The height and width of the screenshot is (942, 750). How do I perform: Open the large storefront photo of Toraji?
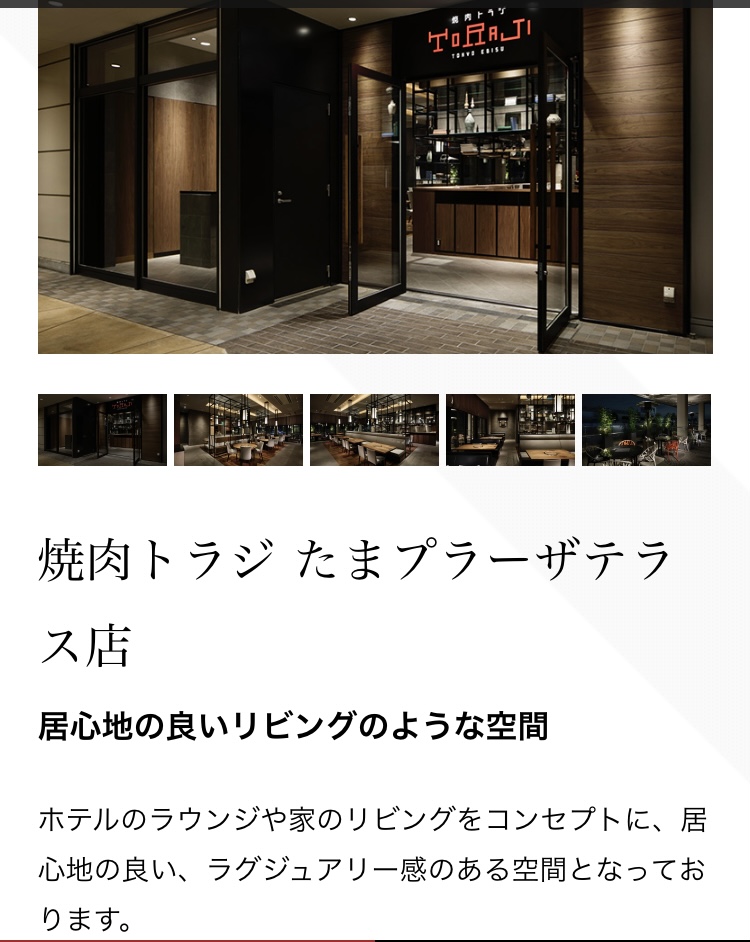tap(375, 180)
